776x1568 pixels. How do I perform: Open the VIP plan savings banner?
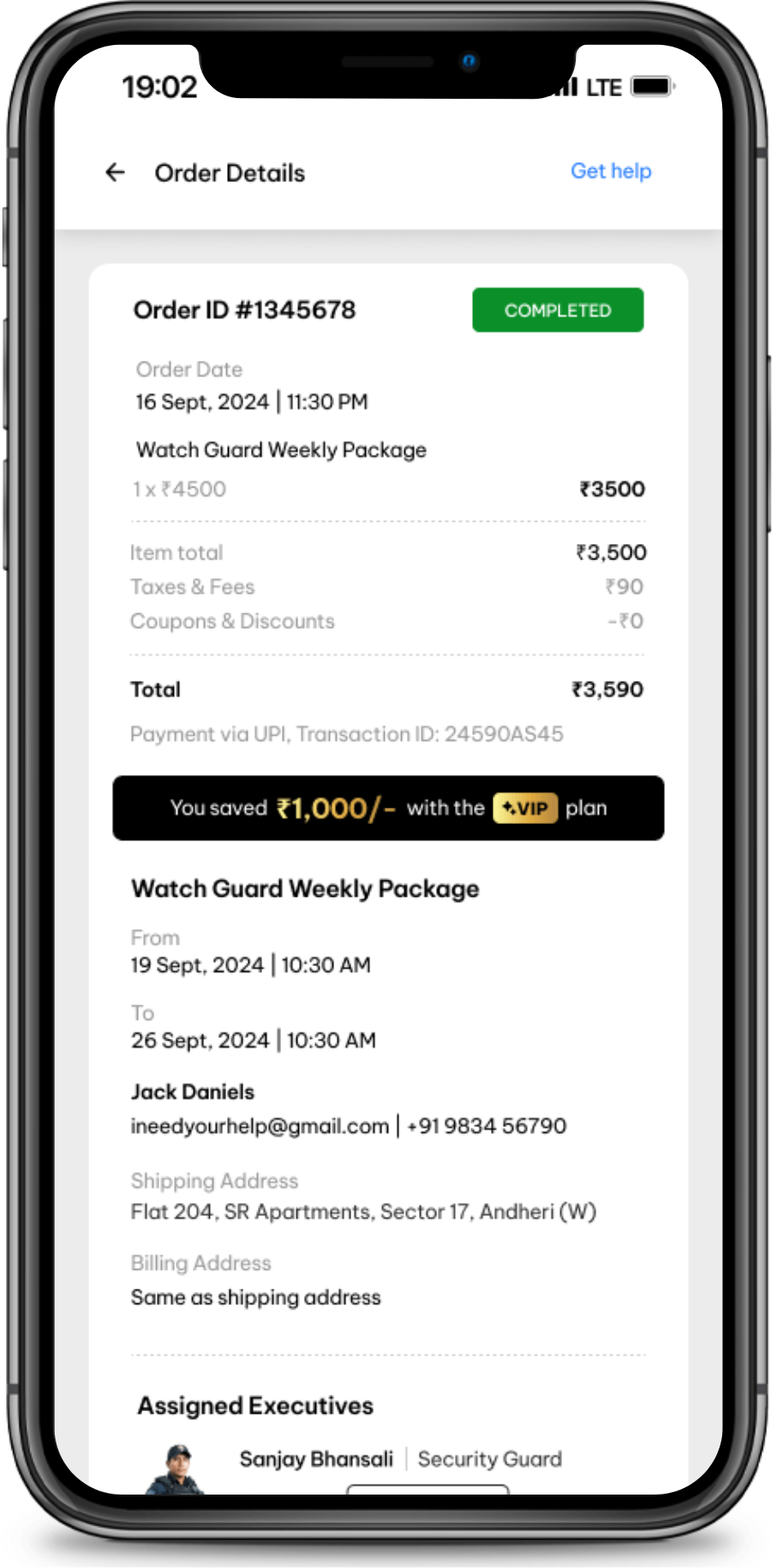click(x=388, y=808)
